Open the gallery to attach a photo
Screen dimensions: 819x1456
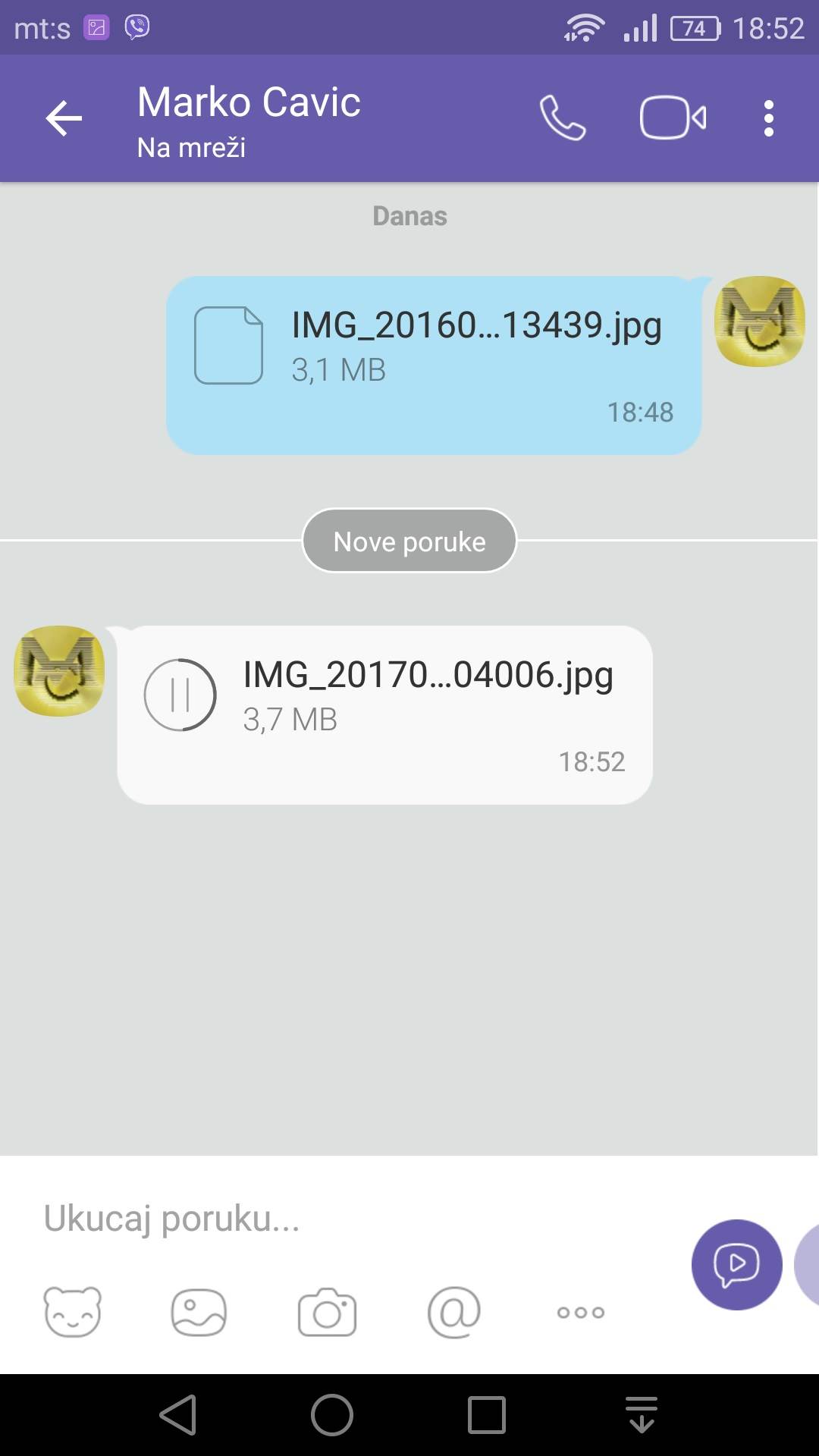tap(199, 1312)
